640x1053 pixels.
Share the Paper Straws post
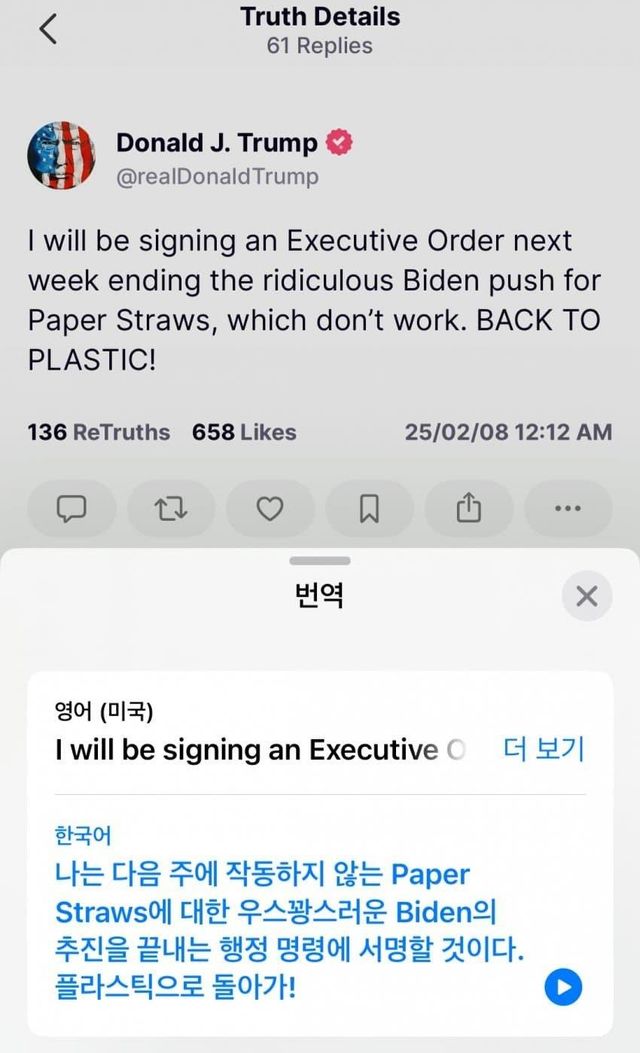469,509
